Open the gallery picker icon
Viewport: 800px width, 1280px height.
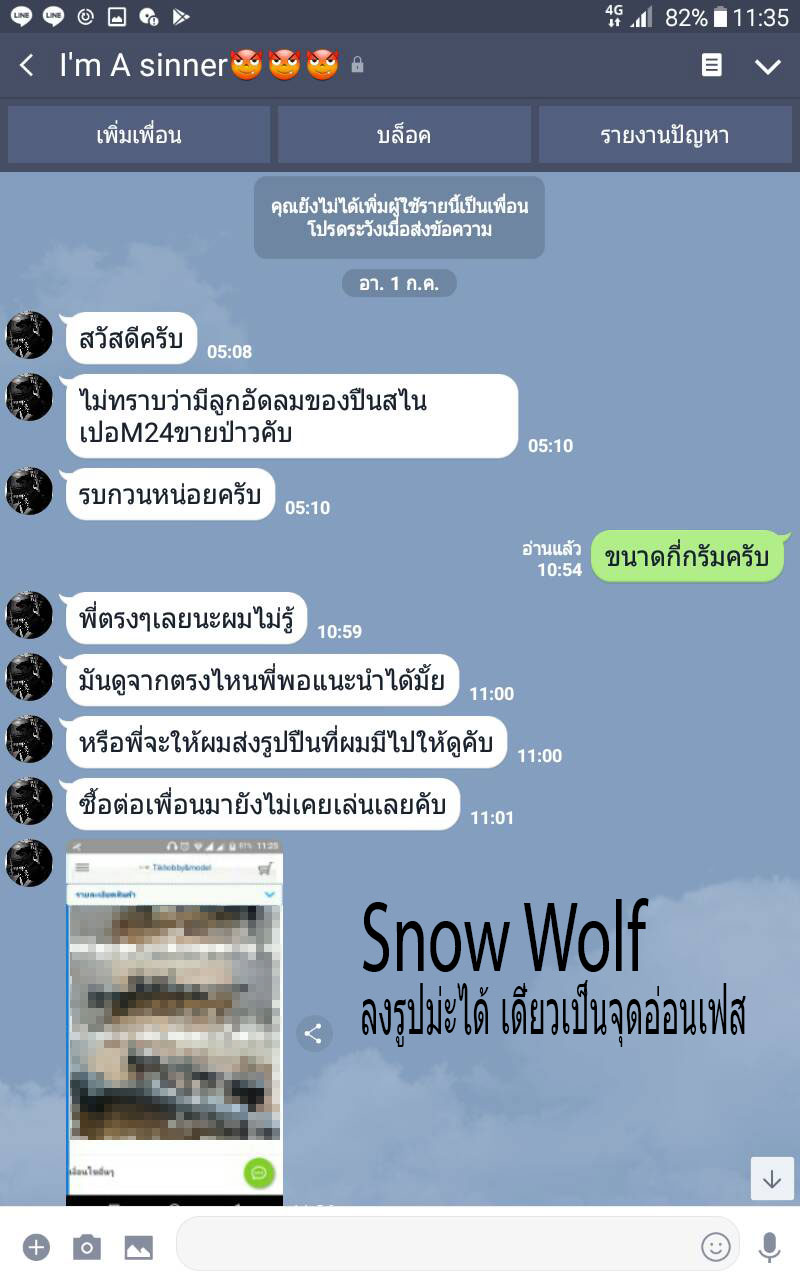click(x=138, y=1247)
